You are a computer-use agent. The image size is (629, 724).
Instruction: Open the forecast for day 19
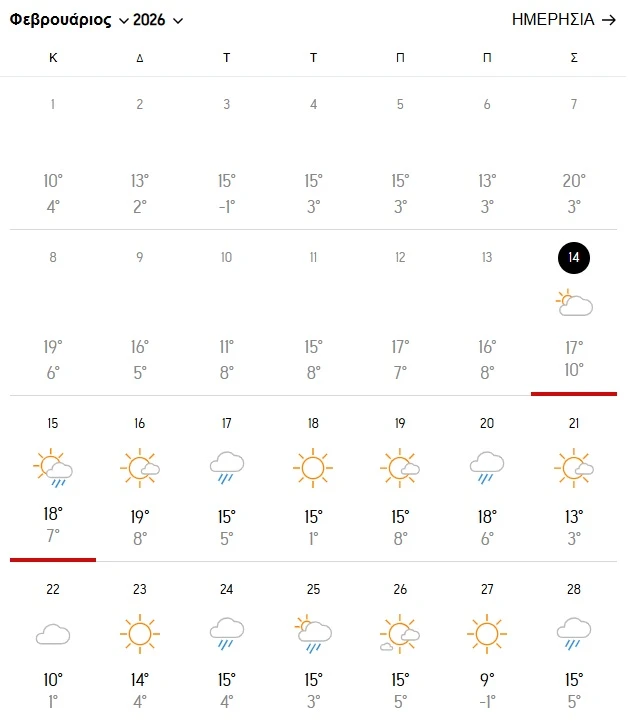[400, 478]
